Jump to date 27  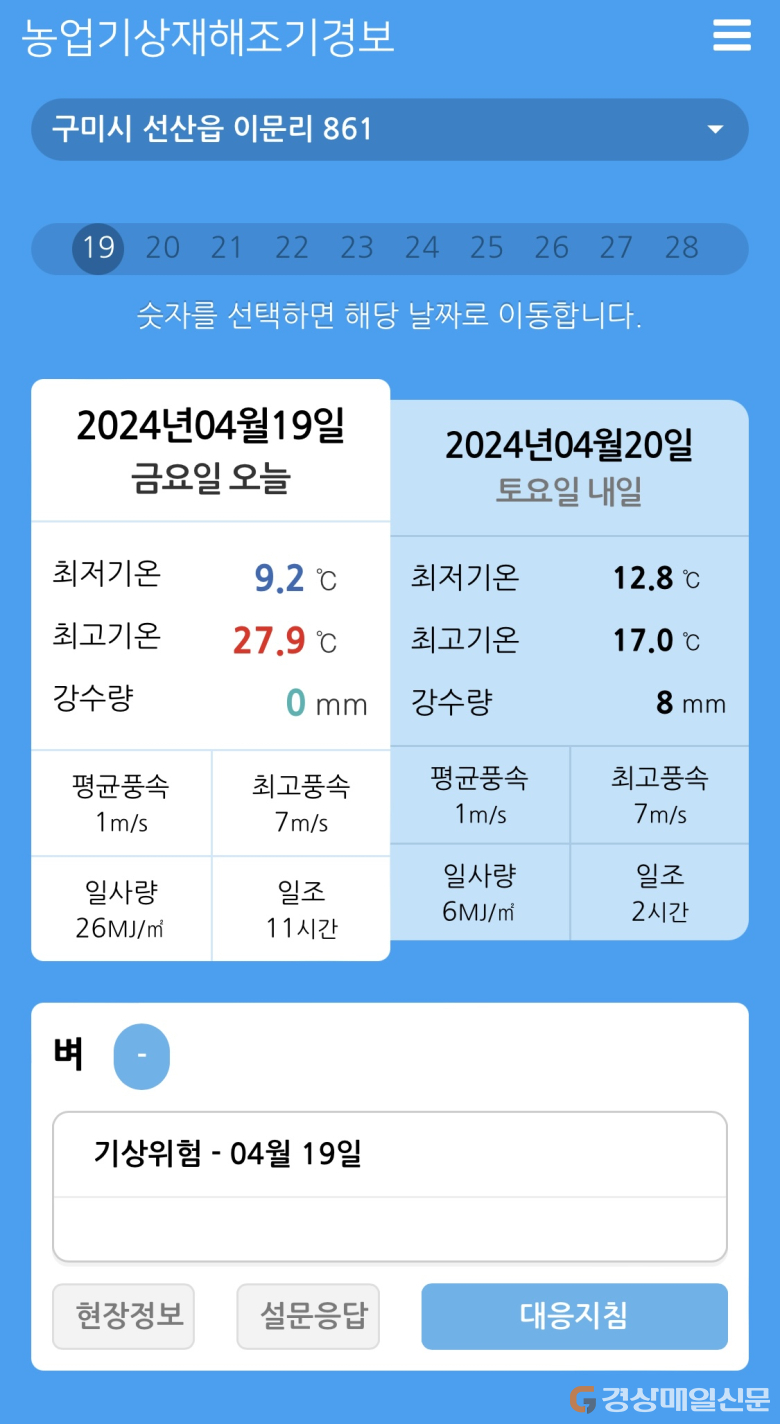coord(616,248)
